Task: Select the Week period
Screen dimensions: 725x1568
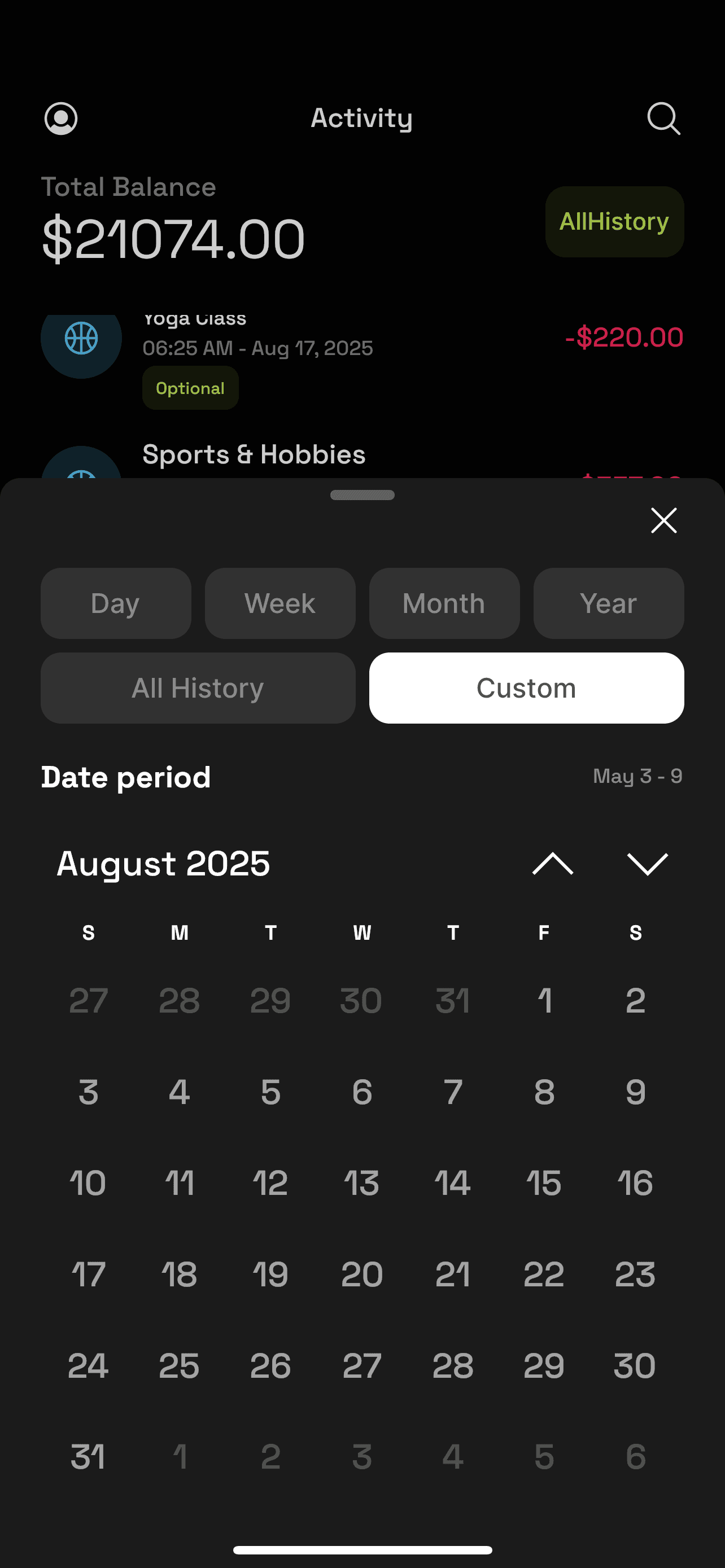Action: pos(280,603)
